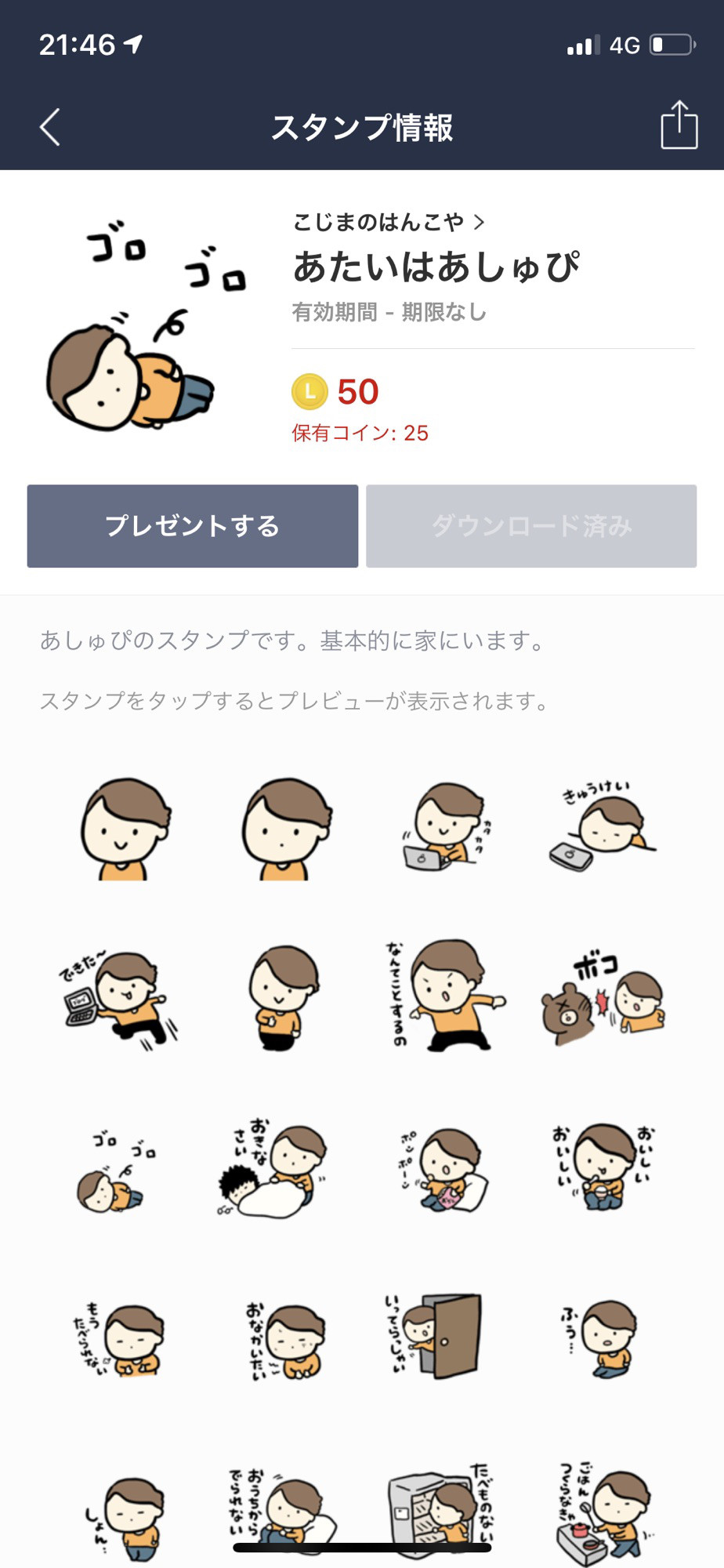Preview the できた〜 laptop sticker
Image resolution: width=724 pixels, height=1568 pixels.
[118, 997]
